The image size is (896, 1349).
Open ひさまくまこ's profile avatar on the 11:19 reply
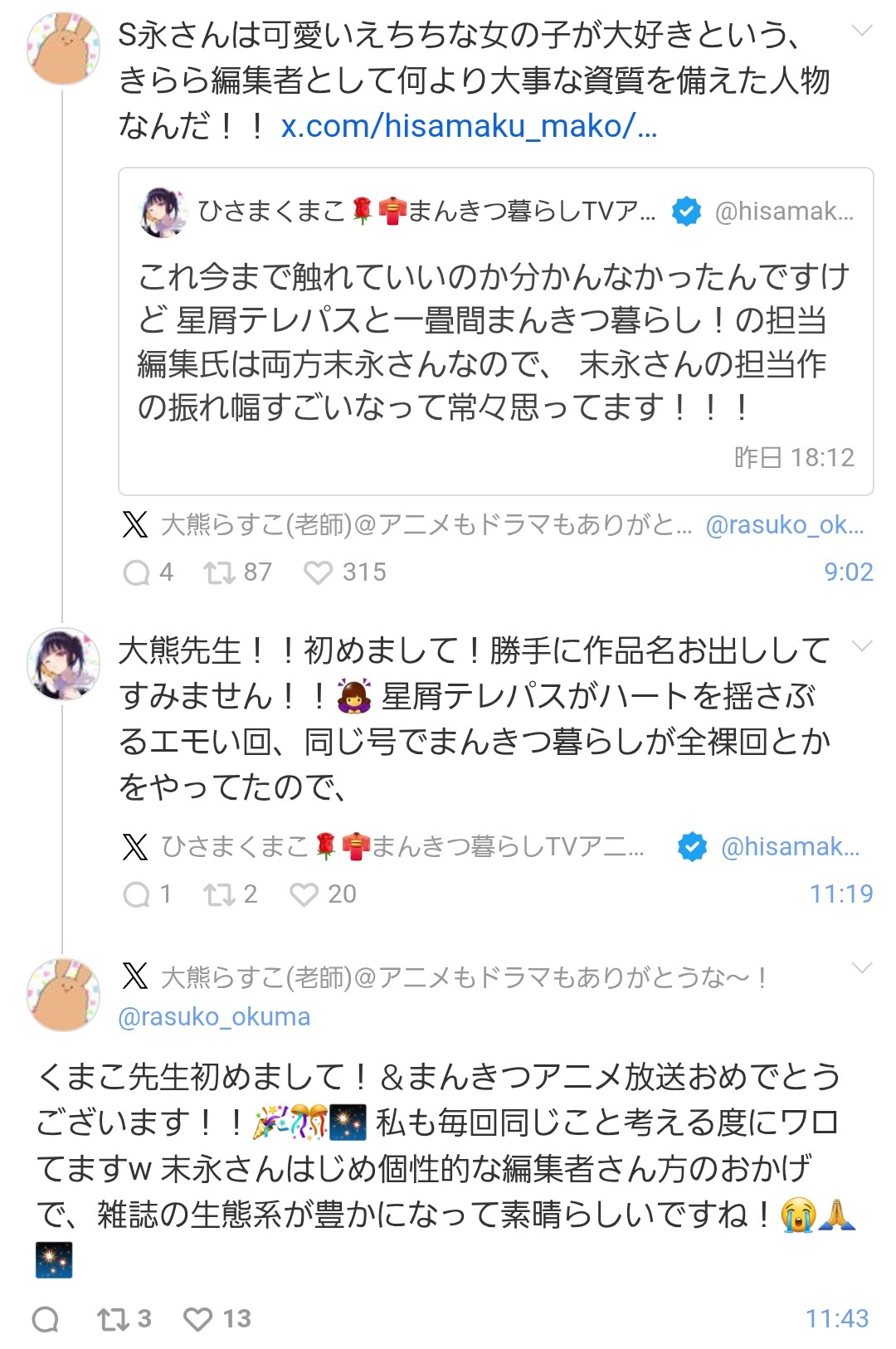pyautogui.click(x=64, y=664)
